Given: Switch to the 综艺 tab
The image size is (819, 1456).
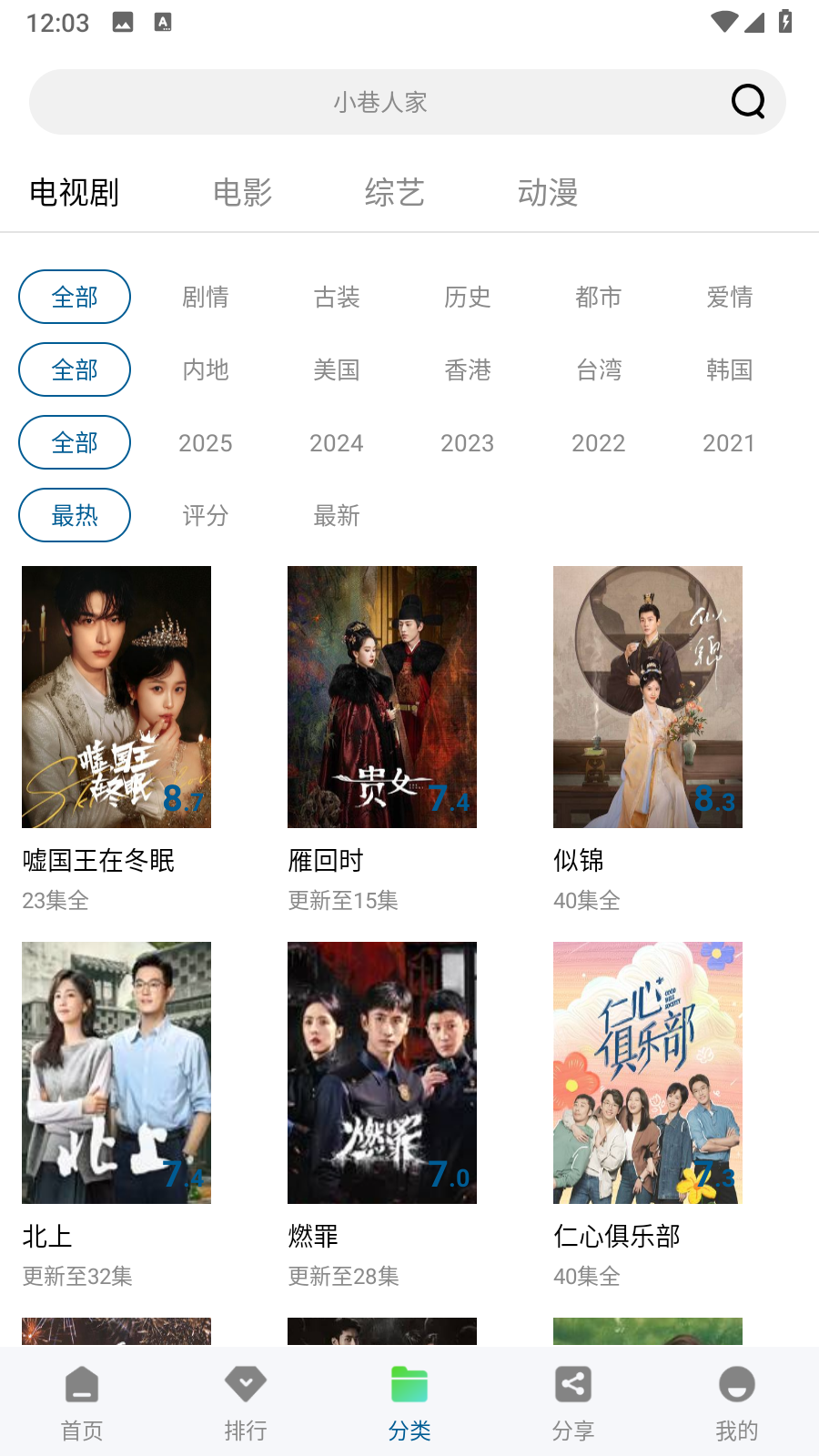Looking at the screenshot, I should 395,193.
